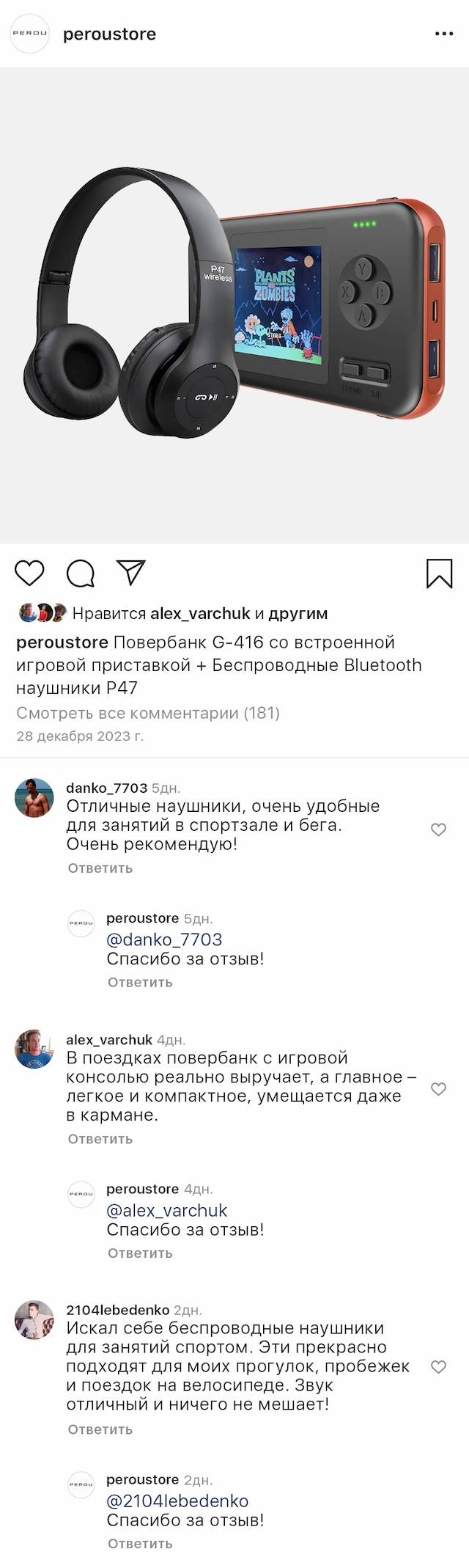469x1568 pixels.
Task: Tap alex_varchuk in the likes line
Action: (200, 613)
